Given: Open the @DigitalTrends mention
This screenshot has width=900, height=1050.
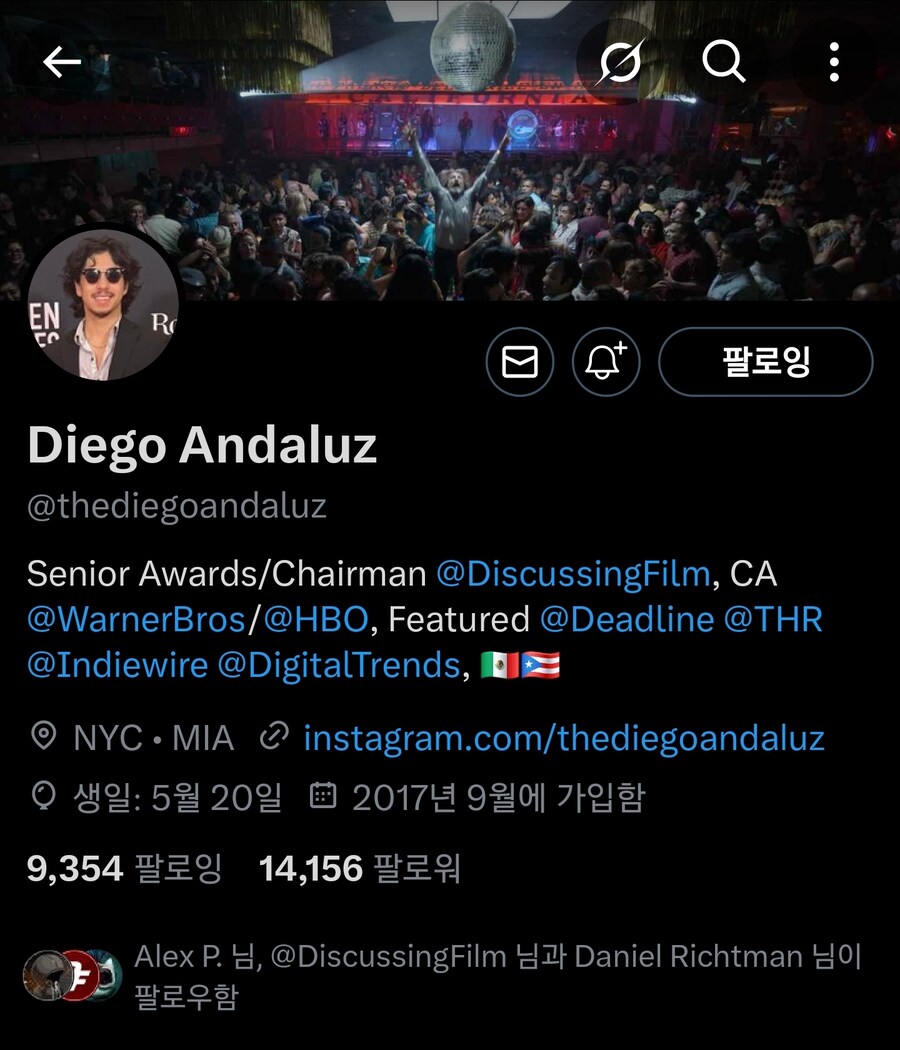Looking at the screenshot, I should pyautogui.click(x=339, y=666).
